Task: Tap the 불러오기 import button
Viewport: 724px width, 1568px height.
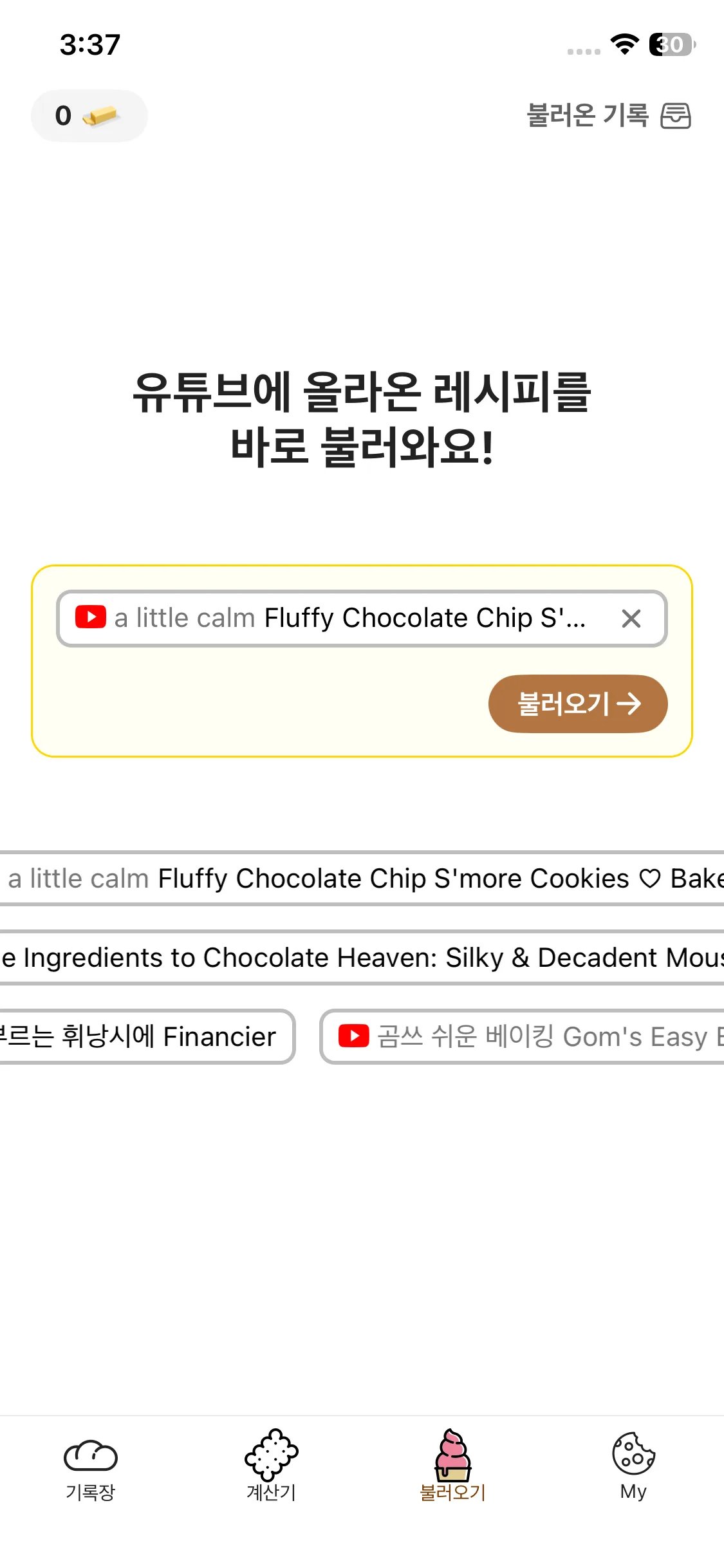Action: point(578,704)
